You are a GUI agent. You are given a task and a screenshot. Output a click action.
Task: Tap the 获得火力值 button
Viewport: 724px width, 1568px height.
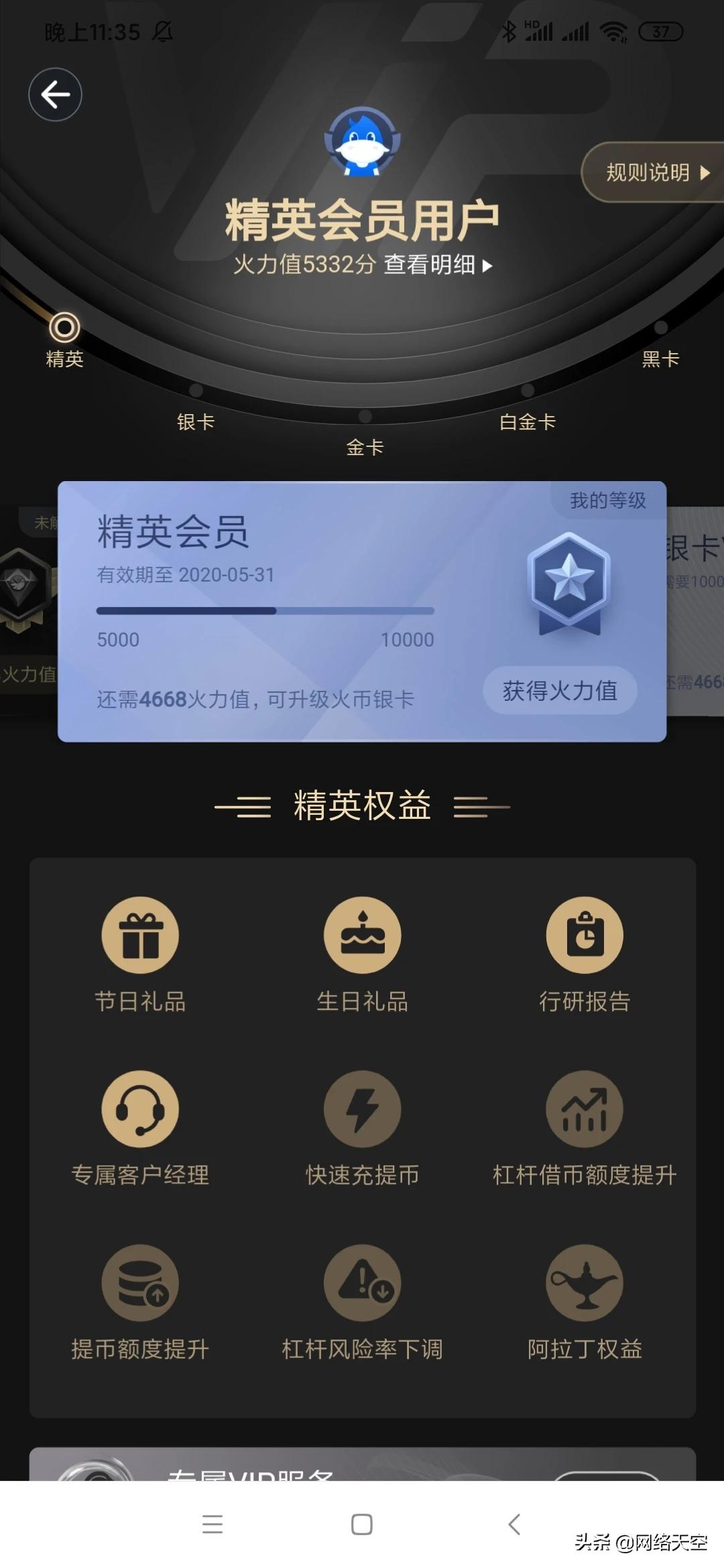coord(560,690)
